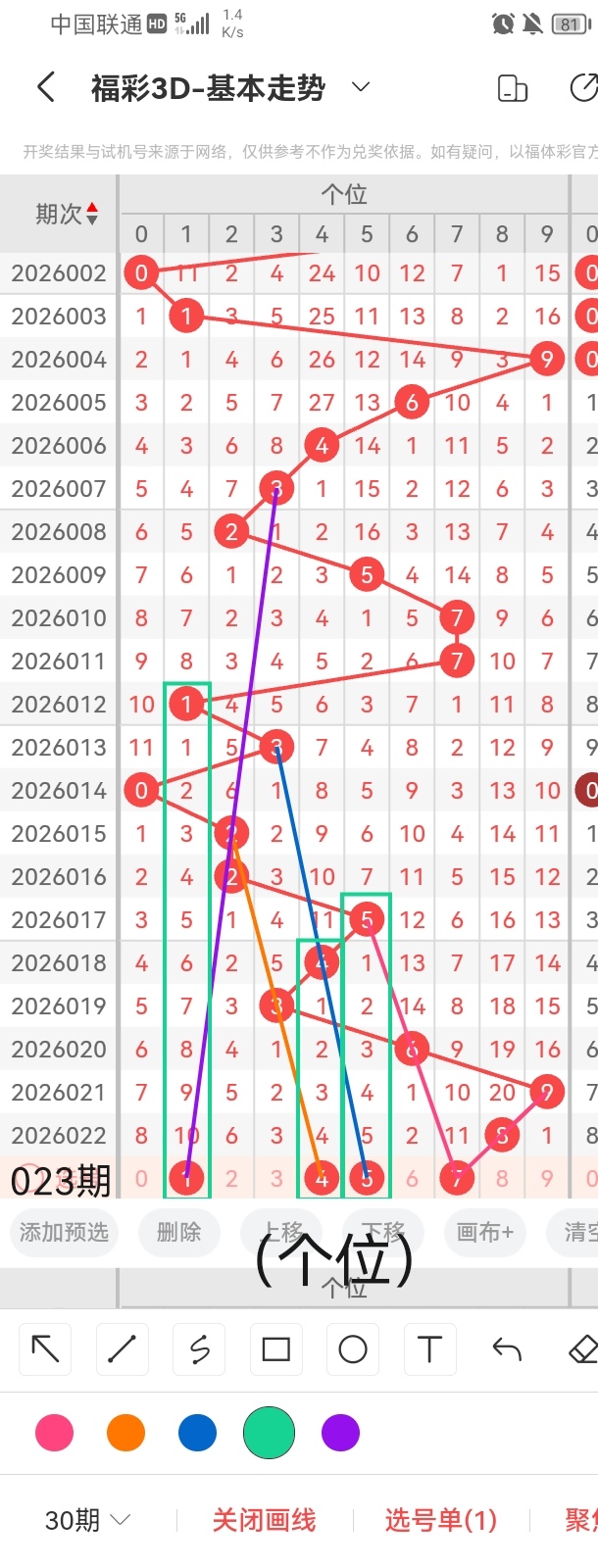
Task: Choose the freehand curve tool
Action: coord(199,1349)
